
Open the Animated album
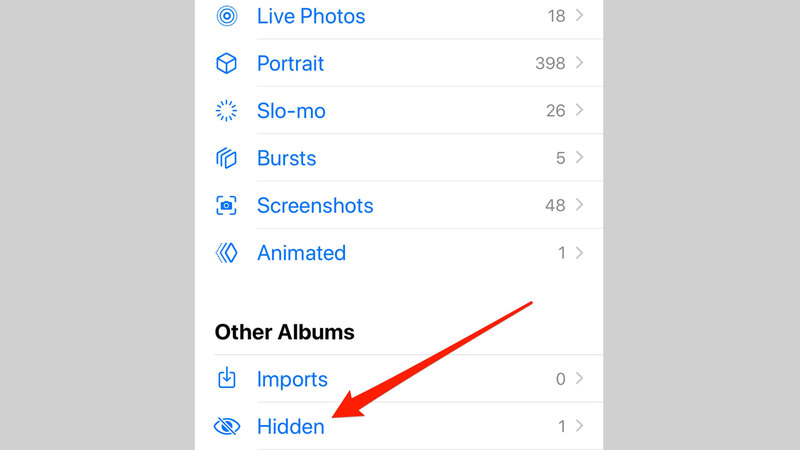[301, 253]
